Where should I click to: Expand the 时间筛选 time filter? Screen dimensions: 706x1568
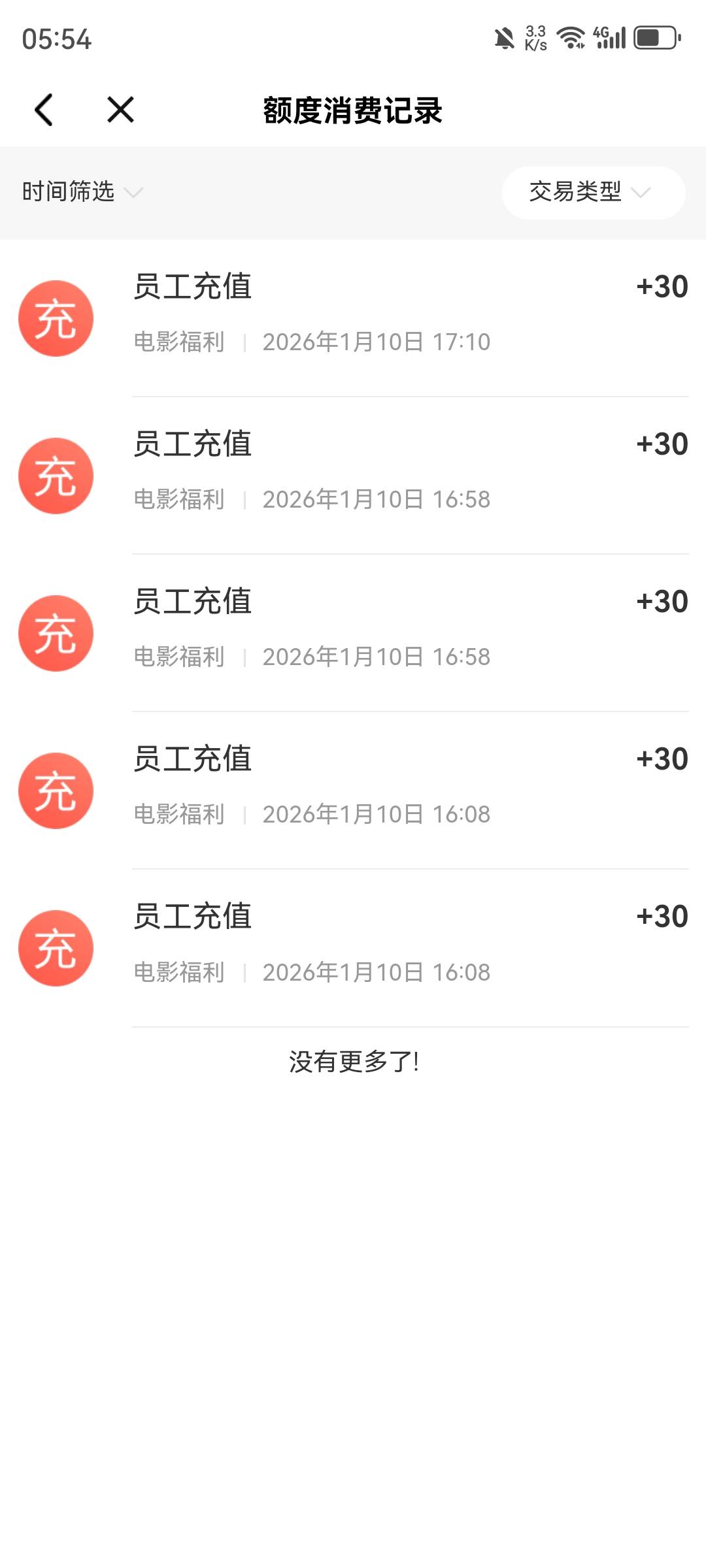pyautogui.click(x=82, y=192)
